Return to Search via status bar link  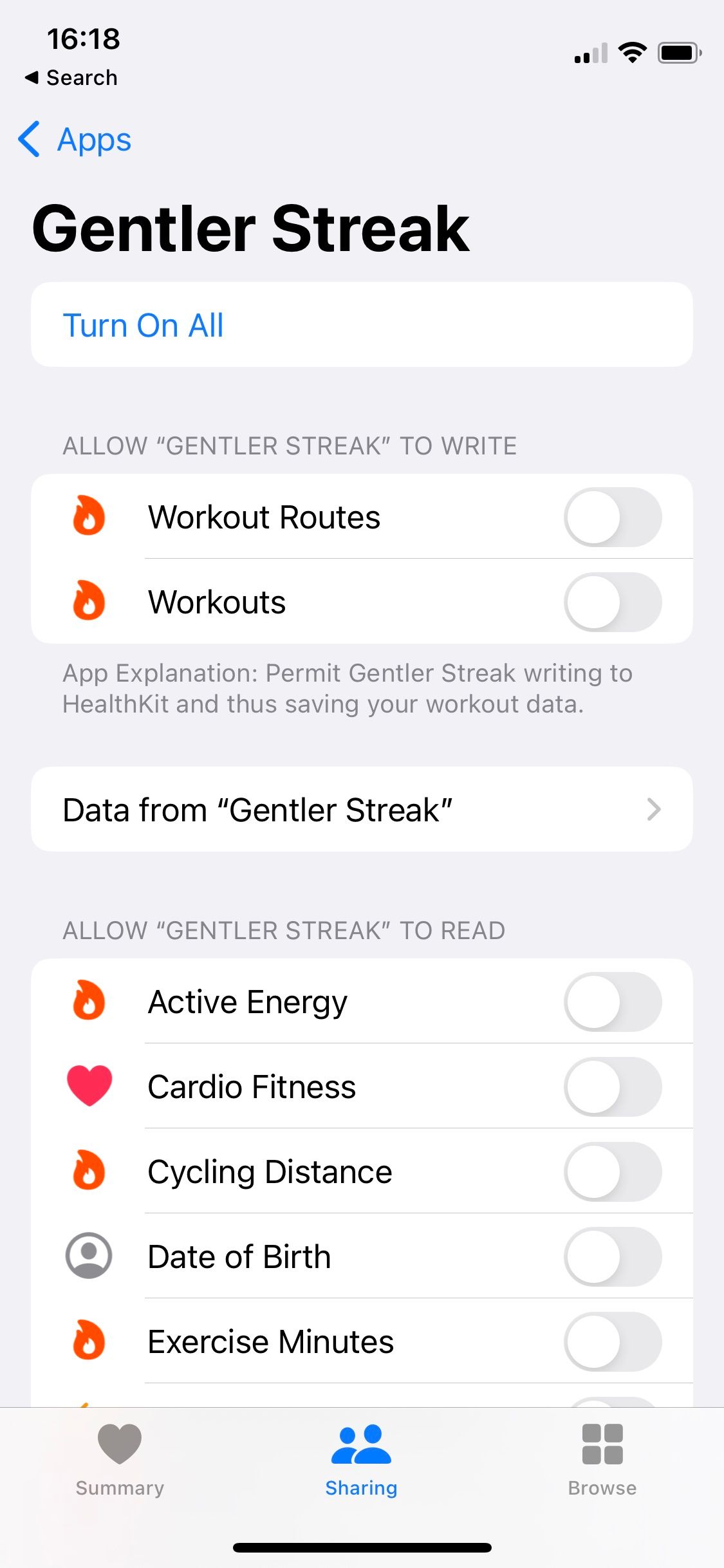(71, 77)
